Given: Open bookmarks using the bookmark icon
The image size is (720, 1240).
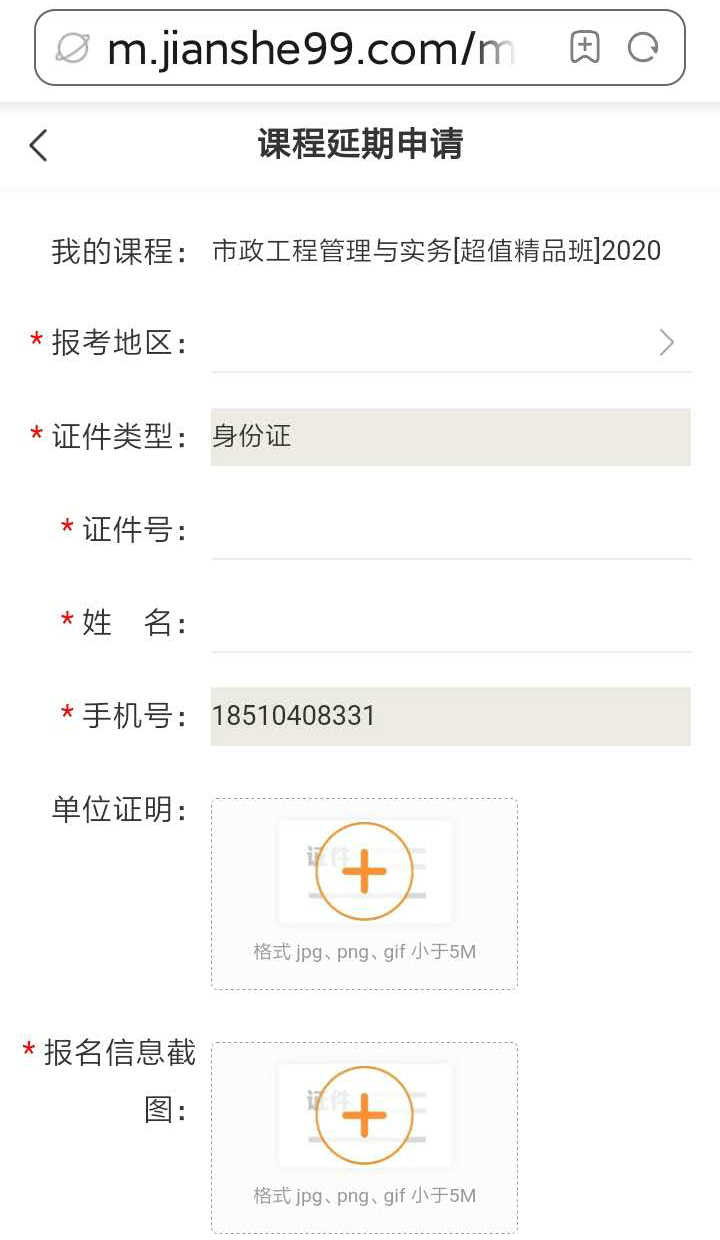Looking at the screenshot, I should 584,46.
